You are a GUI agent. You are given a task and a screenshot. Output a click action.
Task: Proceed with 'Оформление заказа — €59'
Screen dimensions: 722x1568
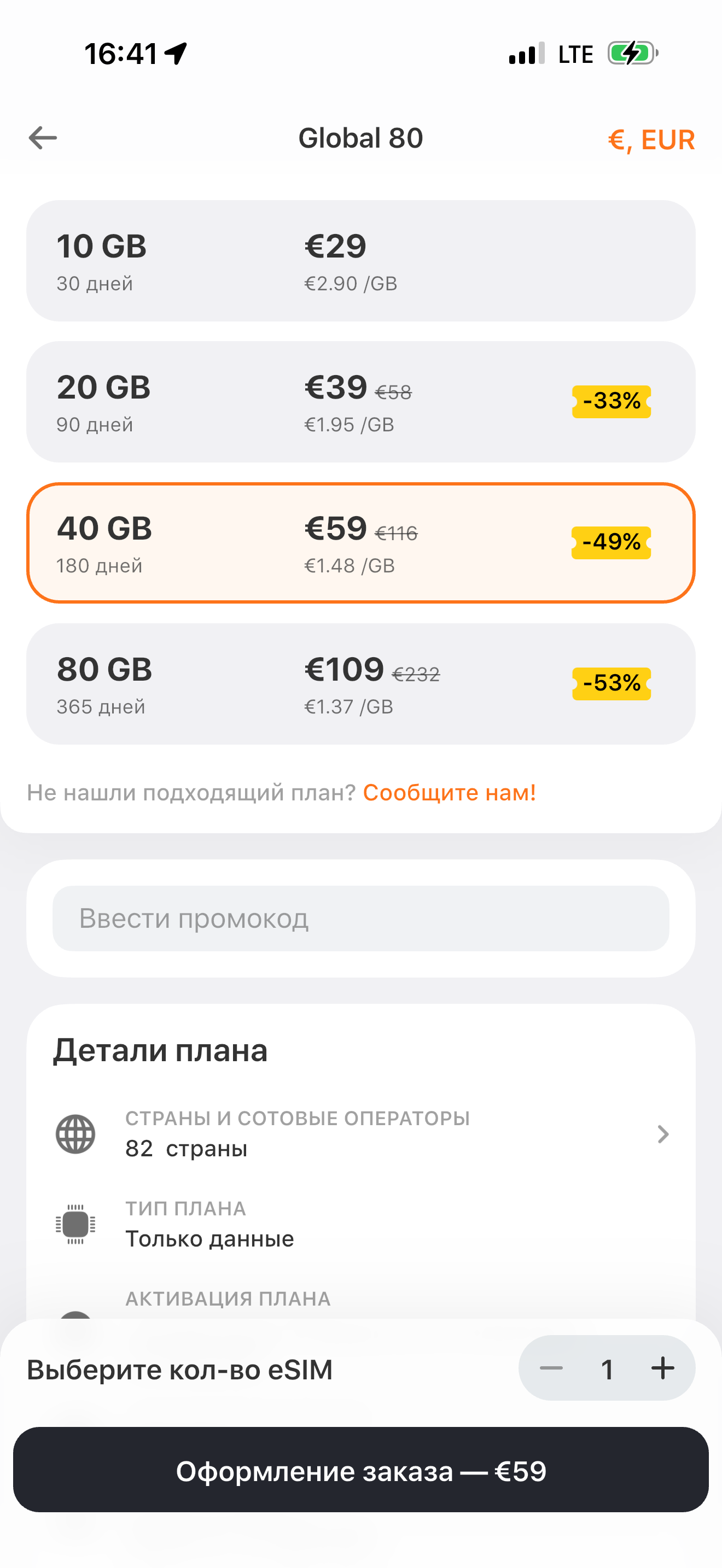point(360,1470)
